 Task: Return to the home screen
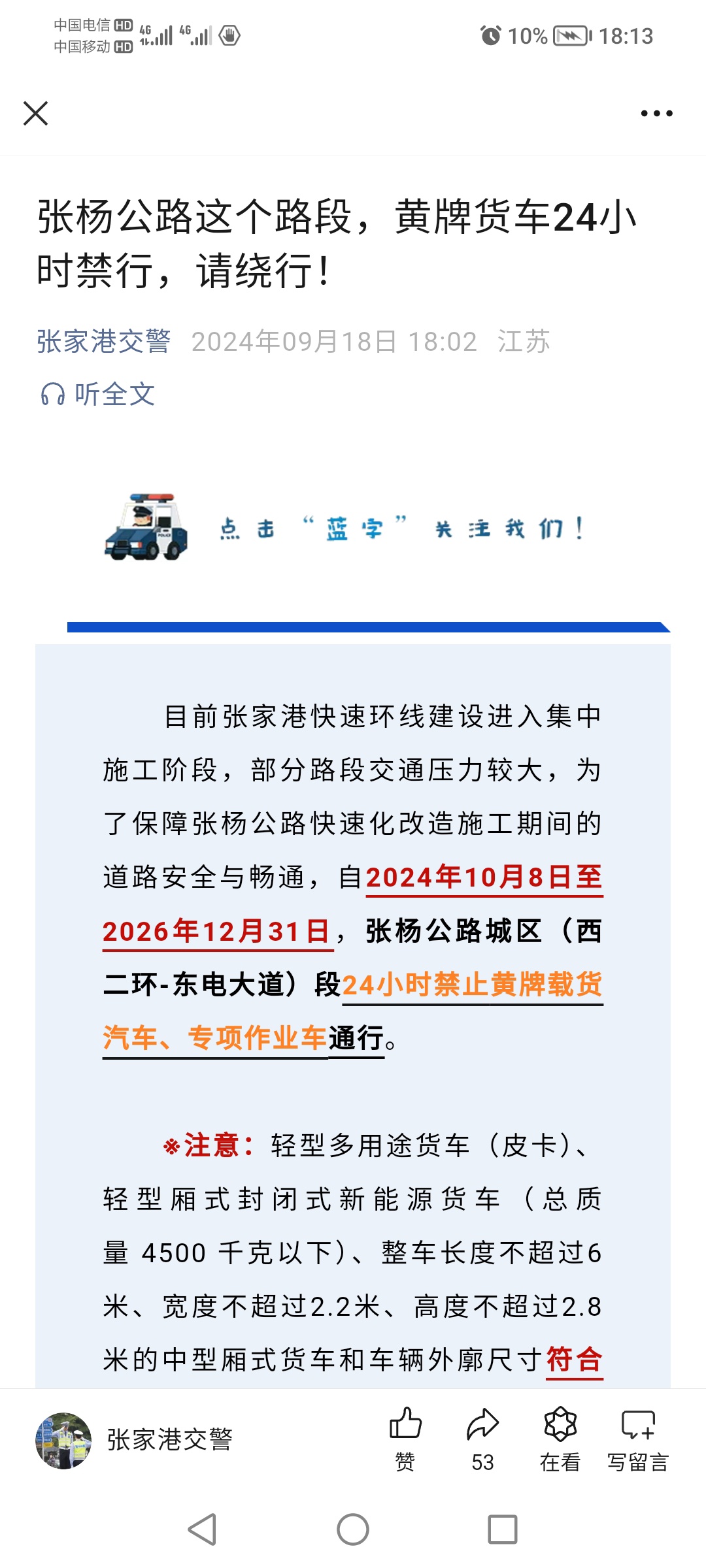[353, 1529]
